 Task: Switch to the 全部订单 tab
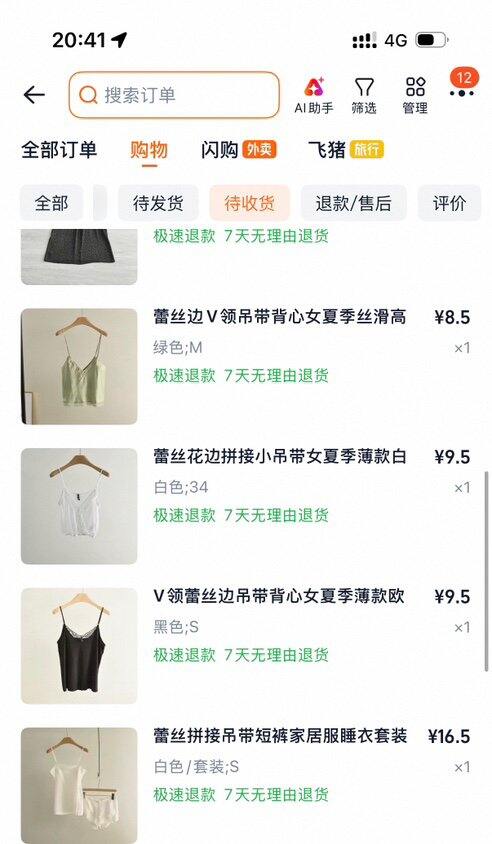tap(59, 150)
